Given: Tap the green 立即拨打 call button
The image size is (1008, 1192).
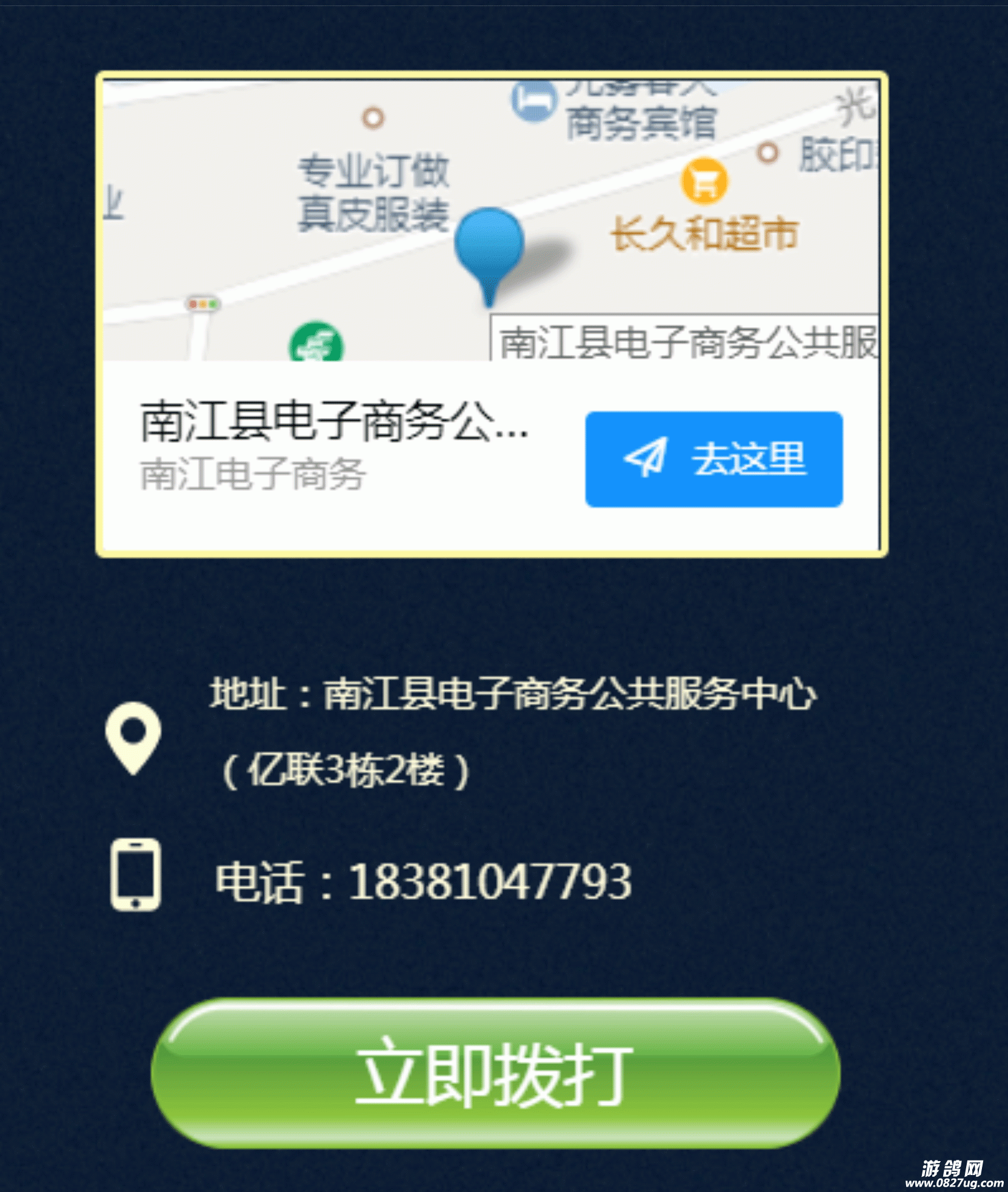Looking at the screenshot, I should coord(495,1074).
